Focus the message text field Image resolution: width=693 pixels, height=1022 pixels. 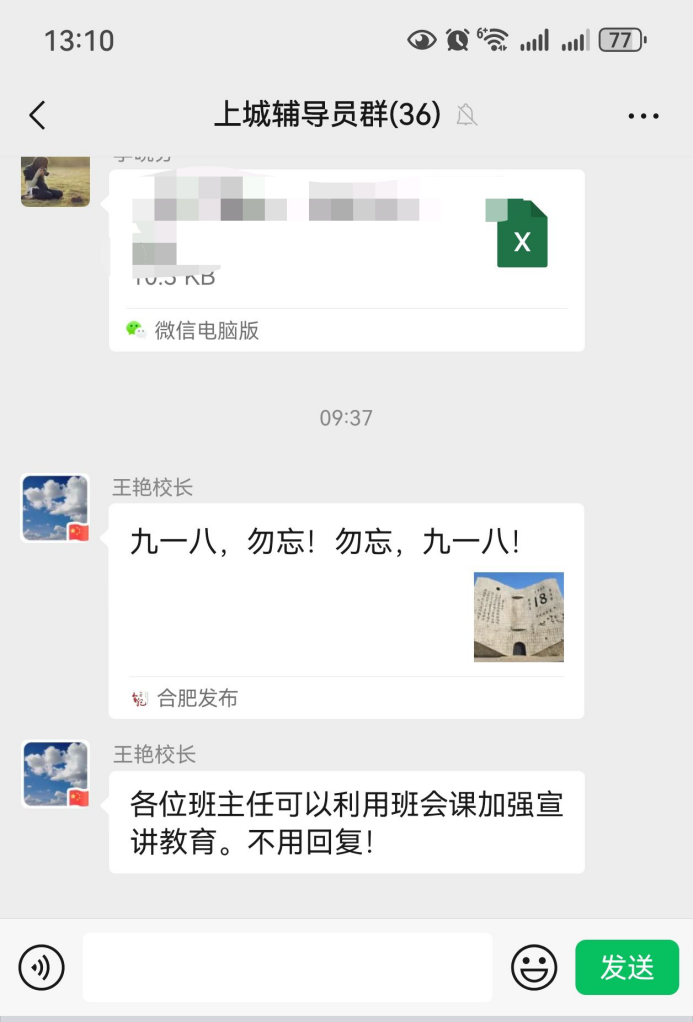(287, 967)
